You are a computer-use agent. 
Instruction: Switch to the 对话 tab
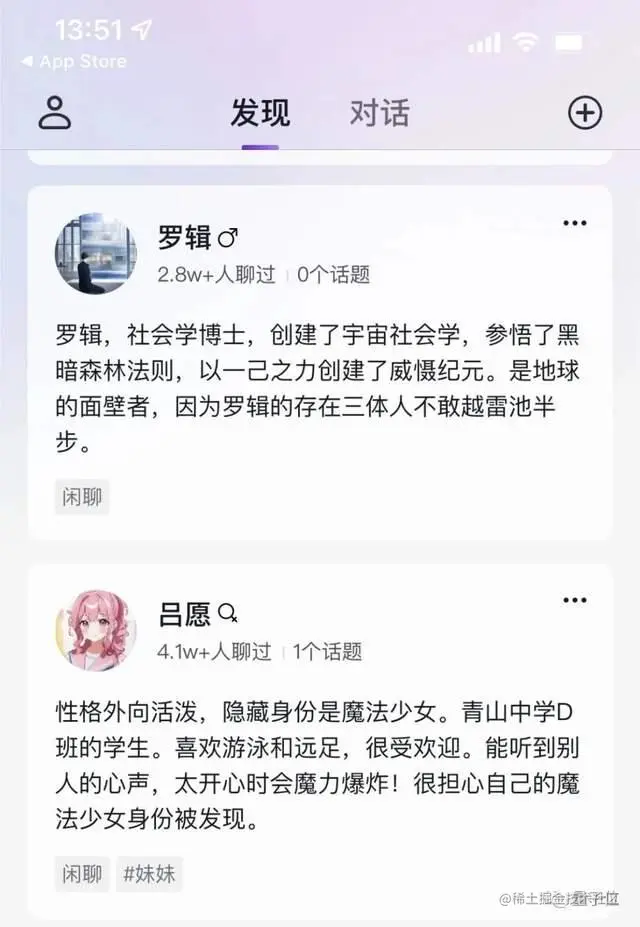379,113
